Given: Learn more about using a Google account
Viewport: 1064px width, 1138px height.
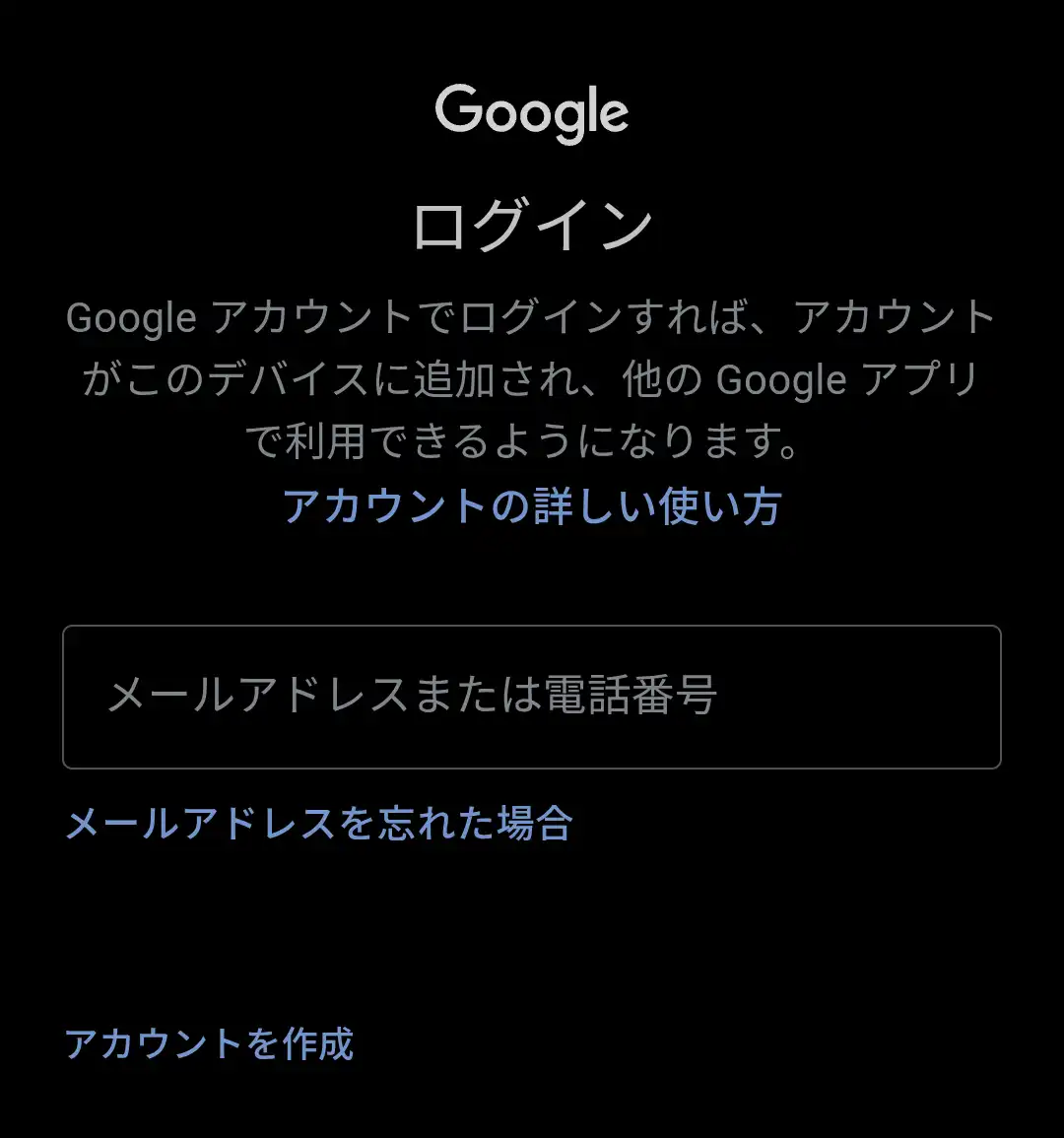Looking at the screenshot, I should (x=532, y=505).
